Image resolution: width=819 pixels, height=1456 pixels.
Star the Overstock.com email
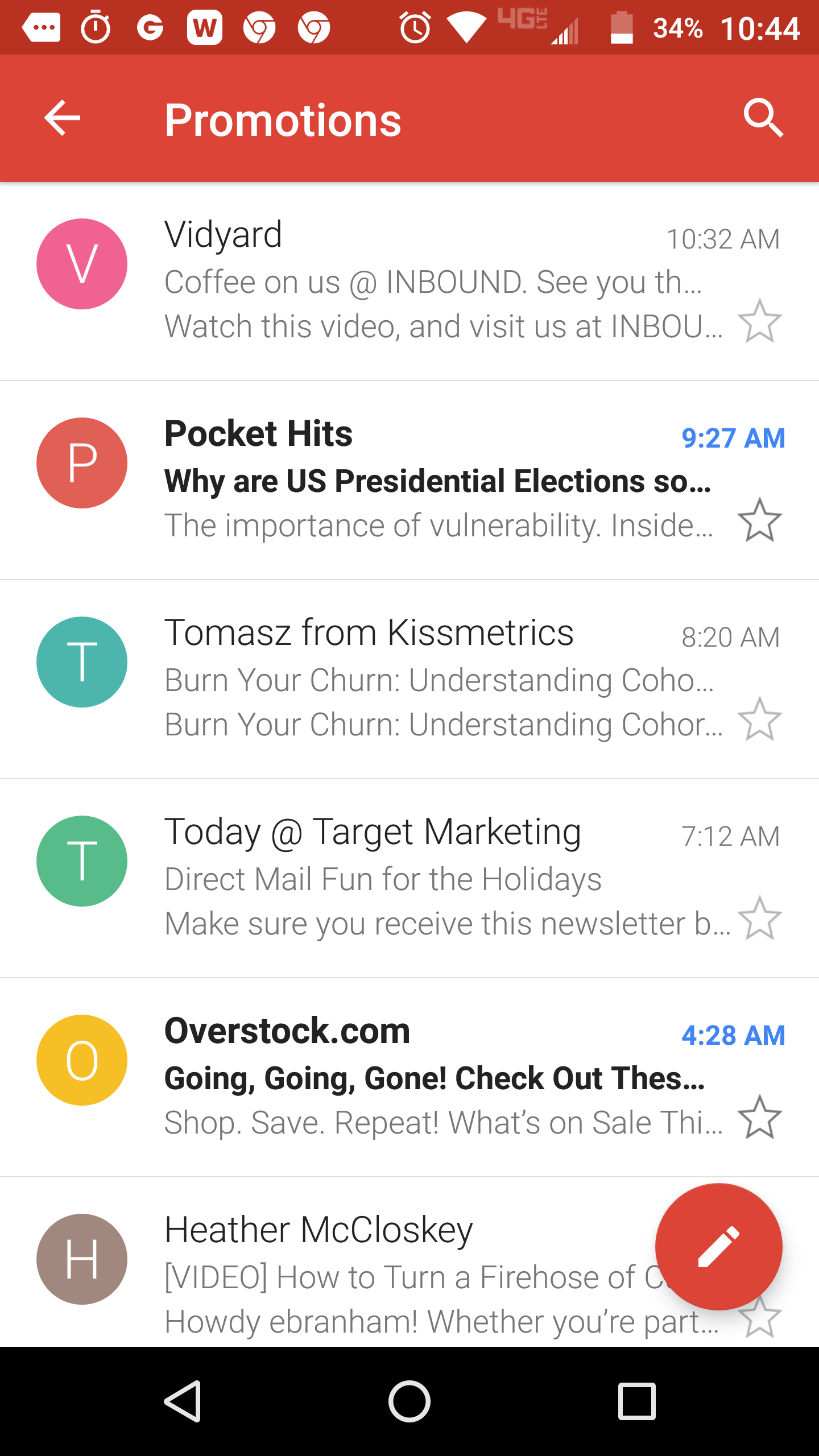(759, 1118)
